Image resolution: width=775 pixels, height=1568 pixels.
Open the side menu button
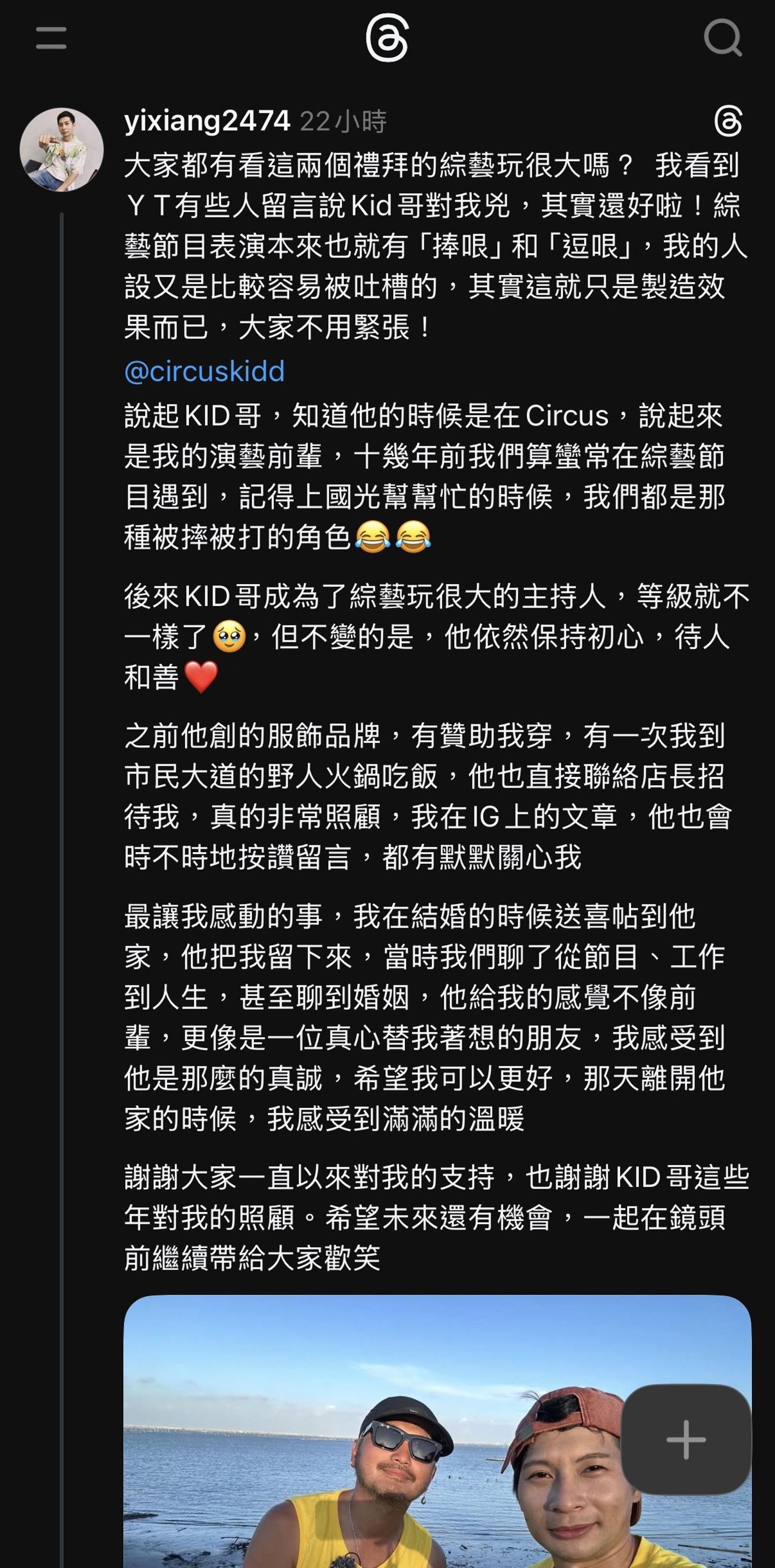click(x=51, y=38)
